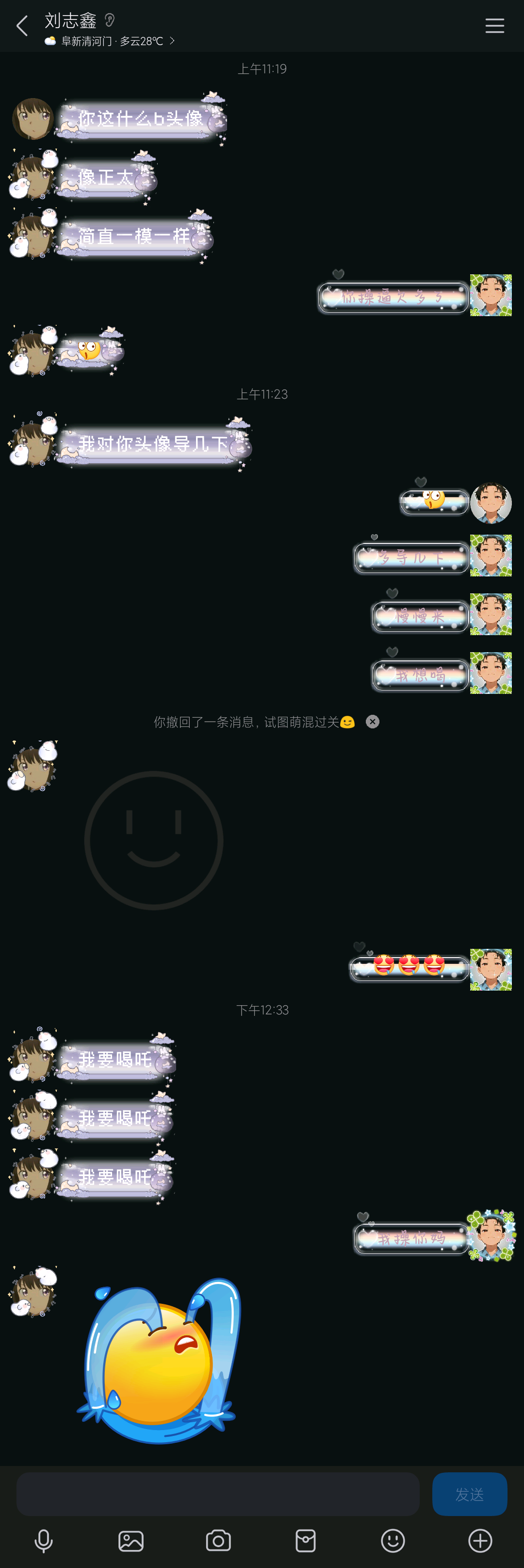Open your own avatar beside "我操你妈"
Screen dimensions: 524x1568
pos(491,1236)
